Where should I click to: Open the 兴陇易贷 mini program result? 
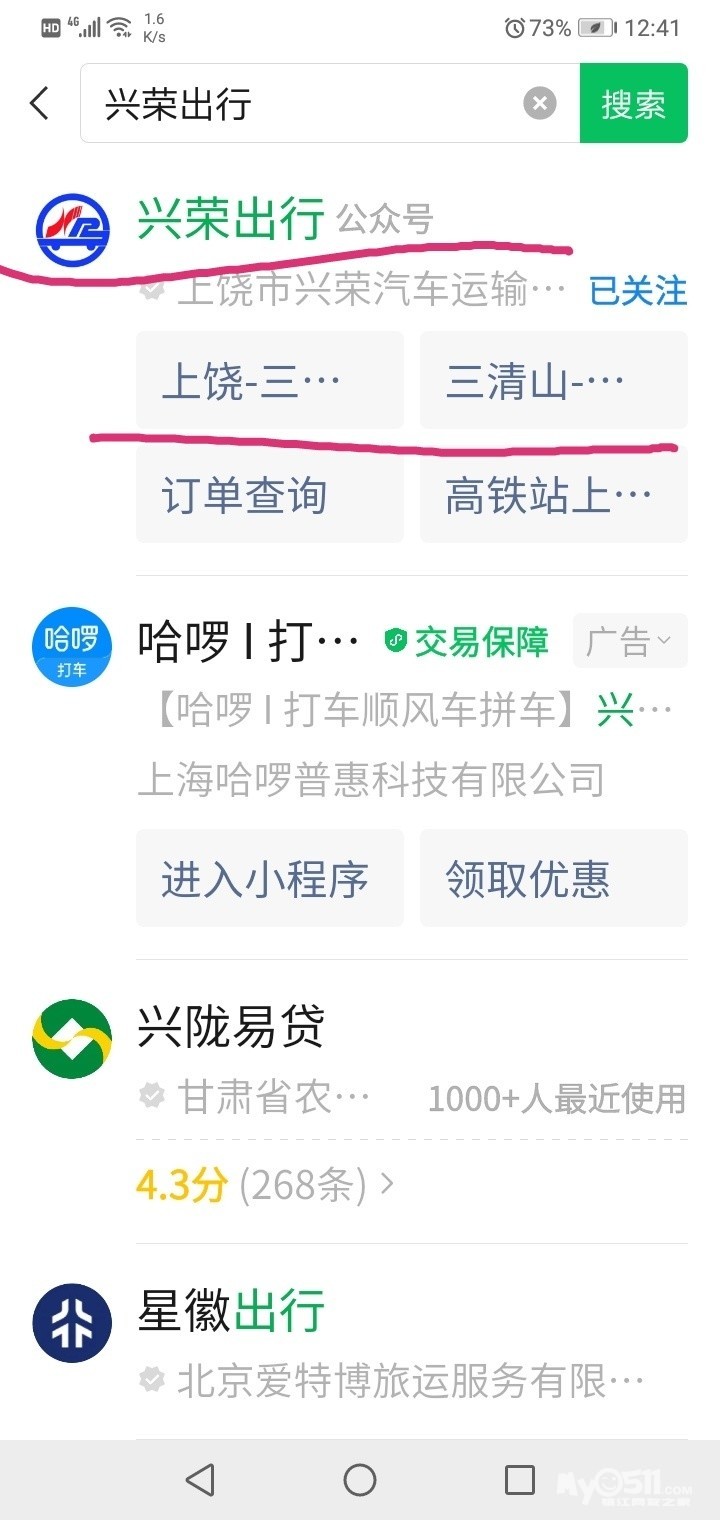(232, 1027)
